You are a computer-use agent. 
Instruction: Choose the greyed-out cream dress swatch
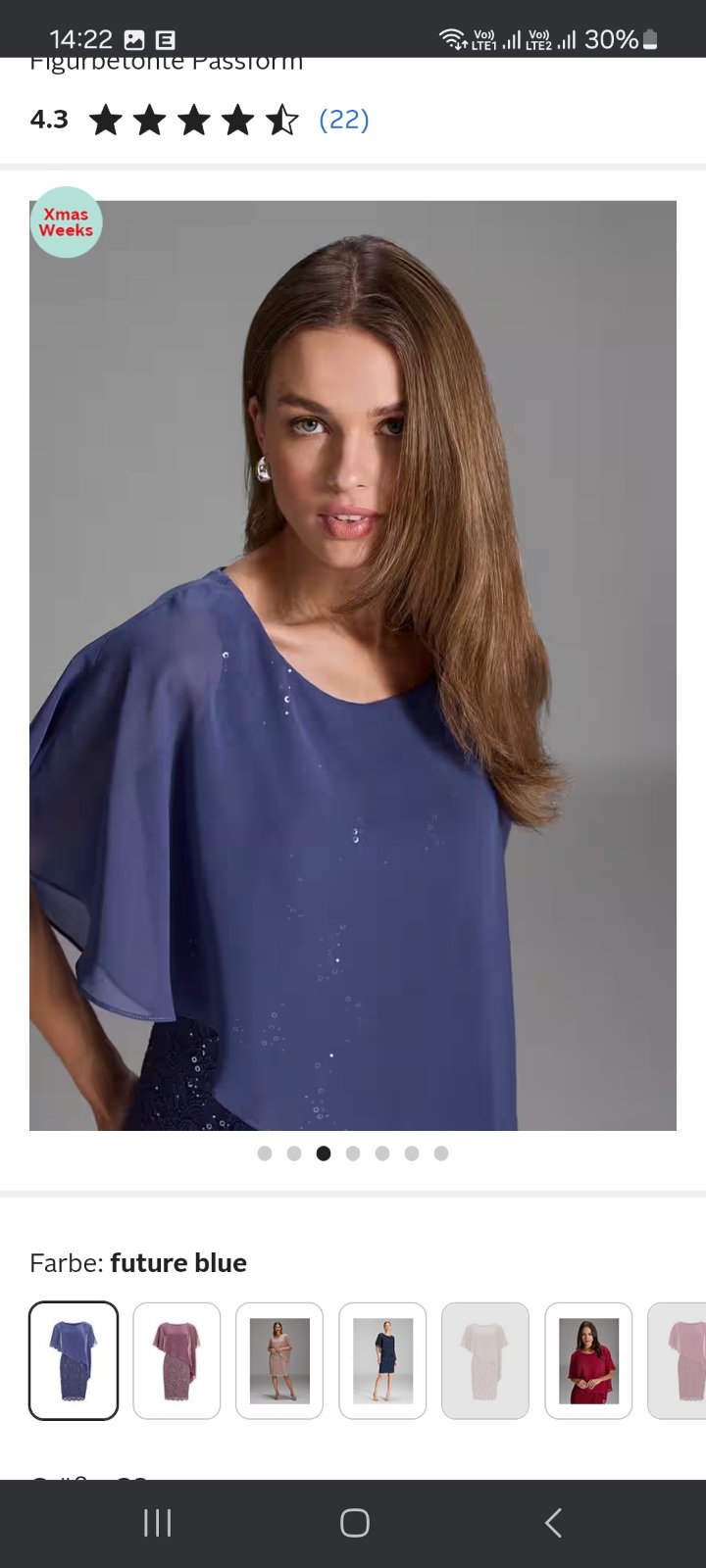click(x=485, y=1360)
